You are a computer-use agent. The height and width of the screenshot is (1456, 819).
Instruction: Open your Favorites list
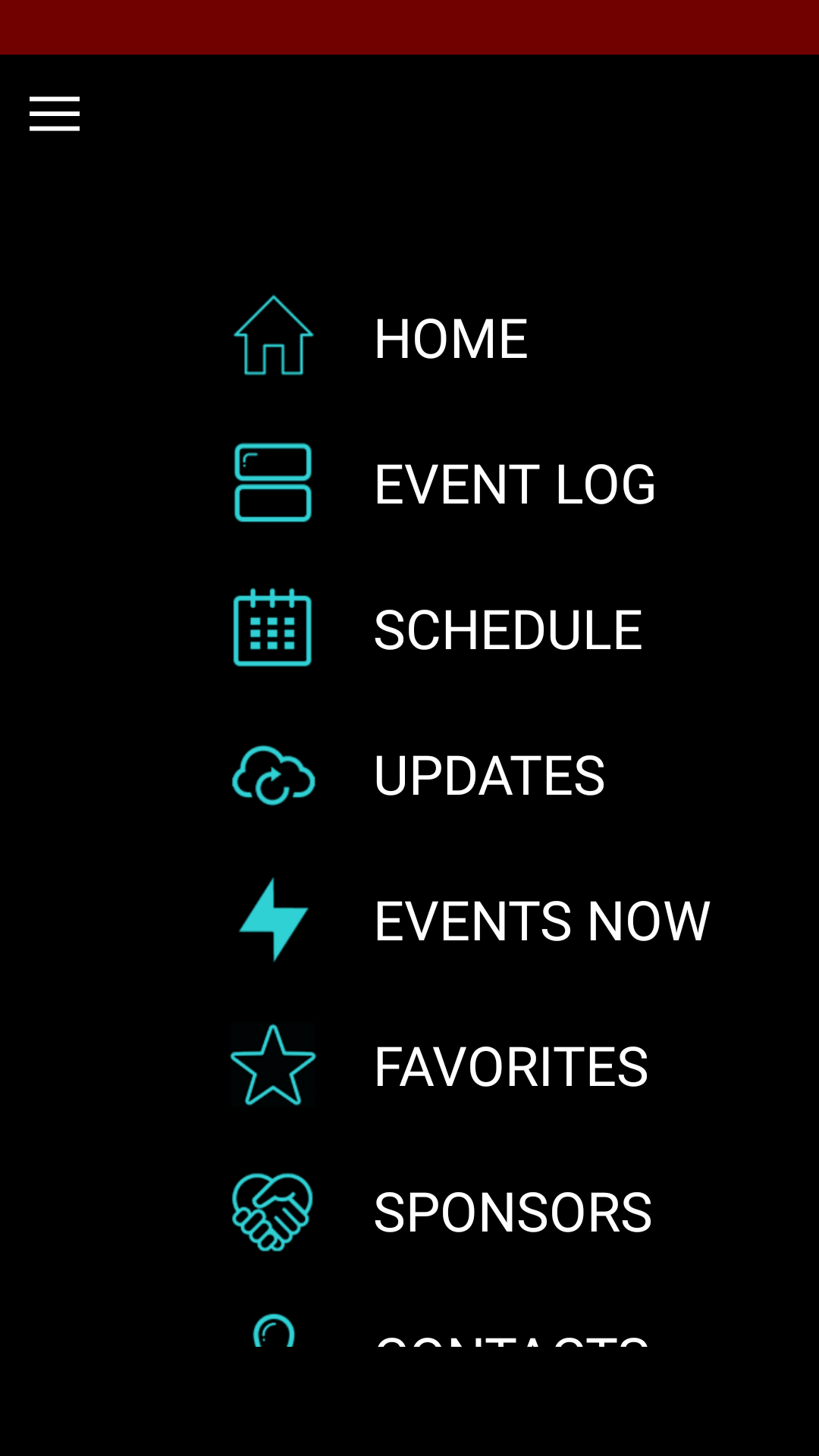[x=510, y=1066]
